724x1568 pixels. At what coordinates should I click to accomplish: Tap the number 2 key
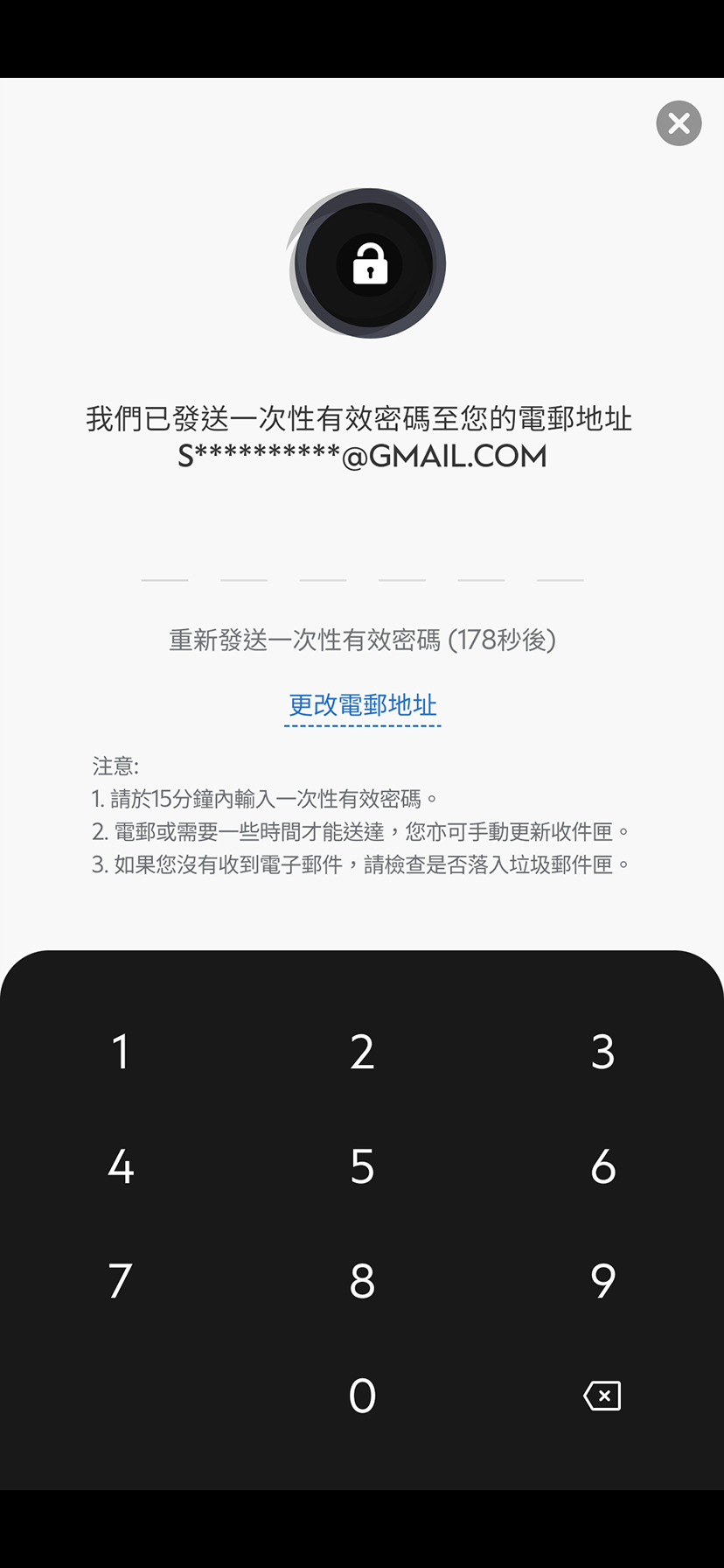pyautogui.click(x=362, y=1052)
